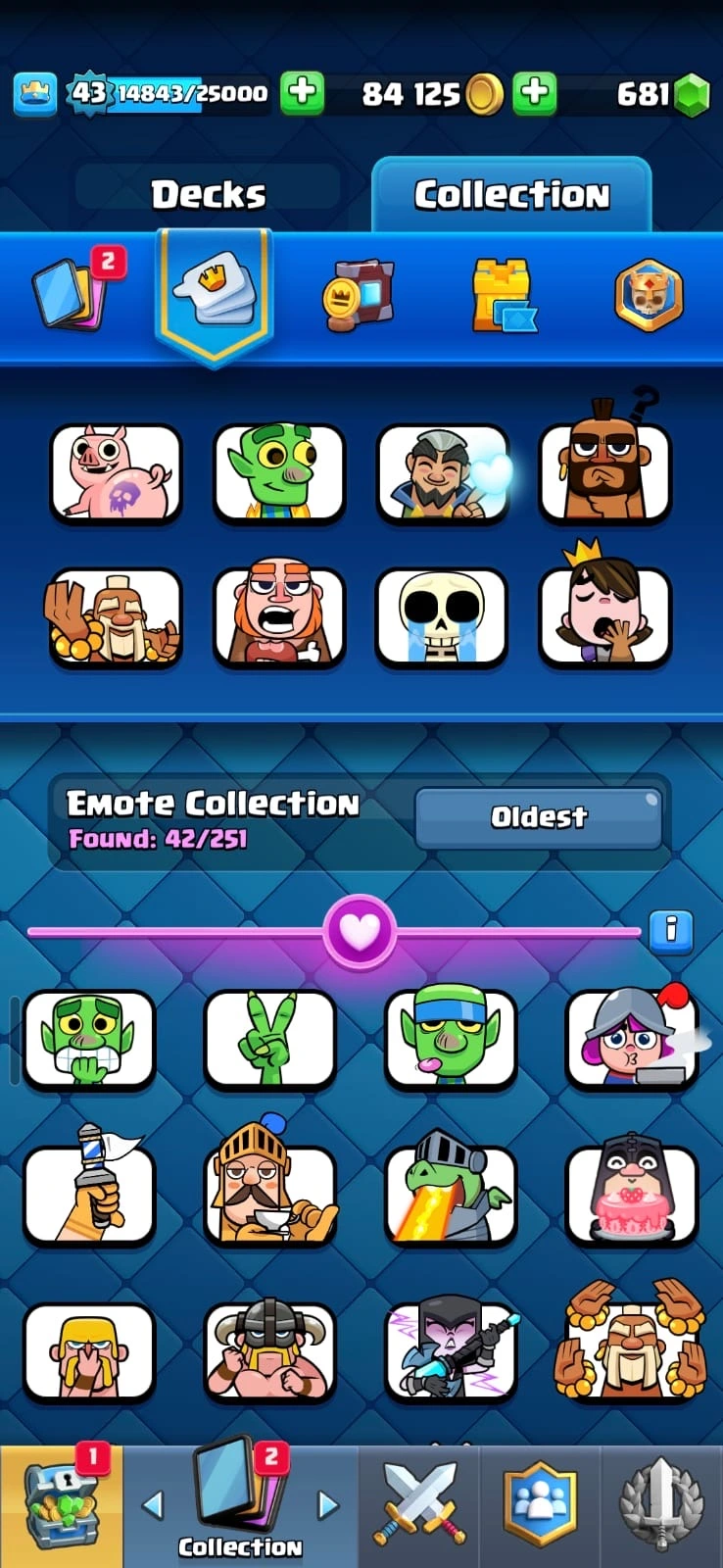Pick the fire-breathing dragon emote
This screenshot has width=723, height=1568.
coord(451,1194)
